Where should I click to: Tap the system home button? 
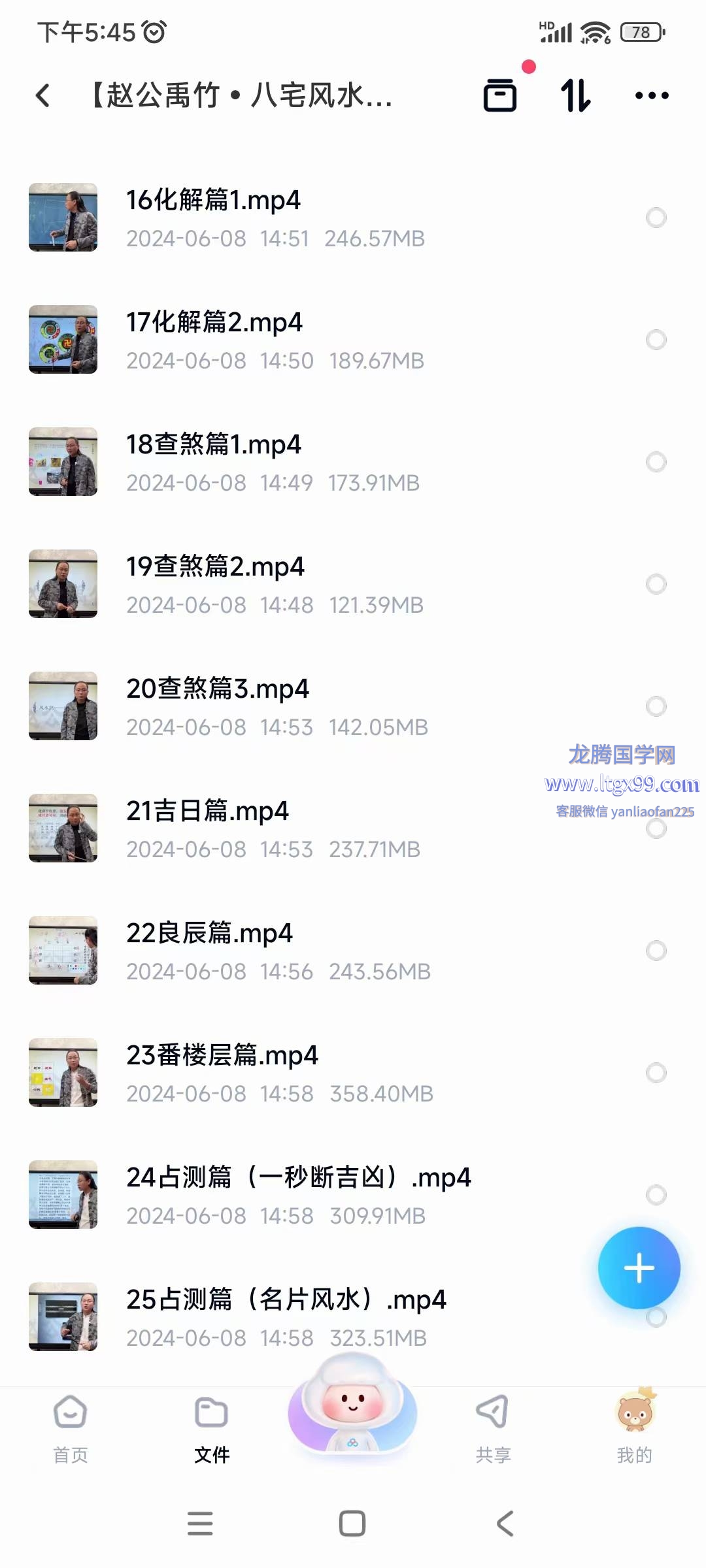coord(352,1524)
